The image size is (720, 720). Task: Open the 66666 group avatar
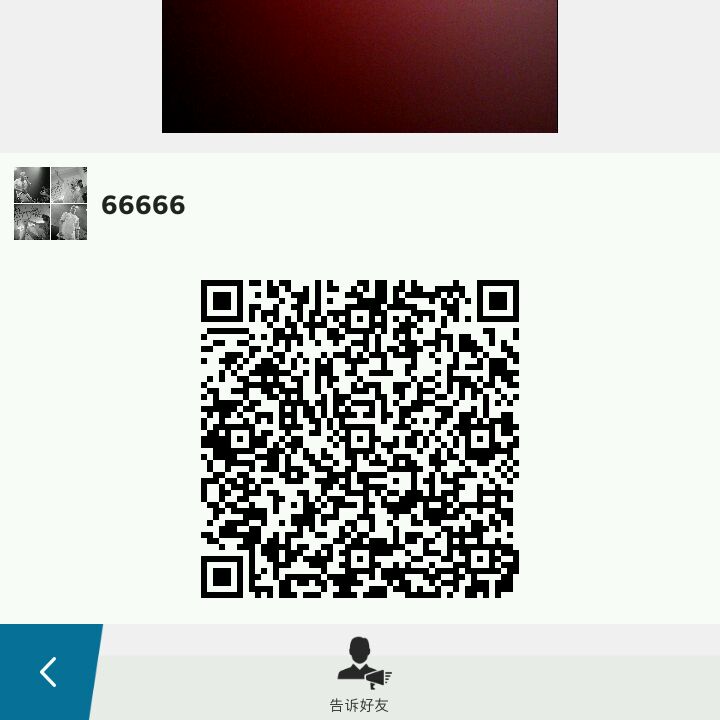pyautogui.click(x=51, y=203)
